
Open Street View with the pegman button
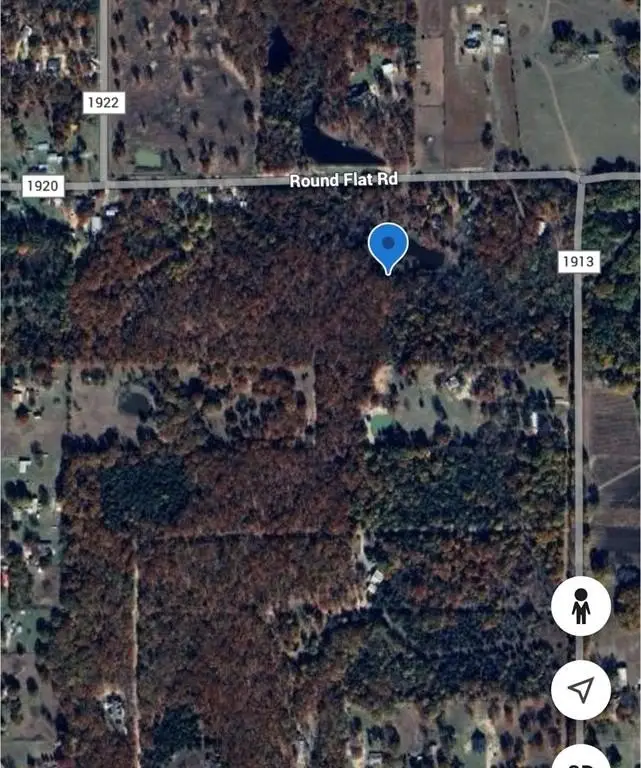(x=581, y=606)
